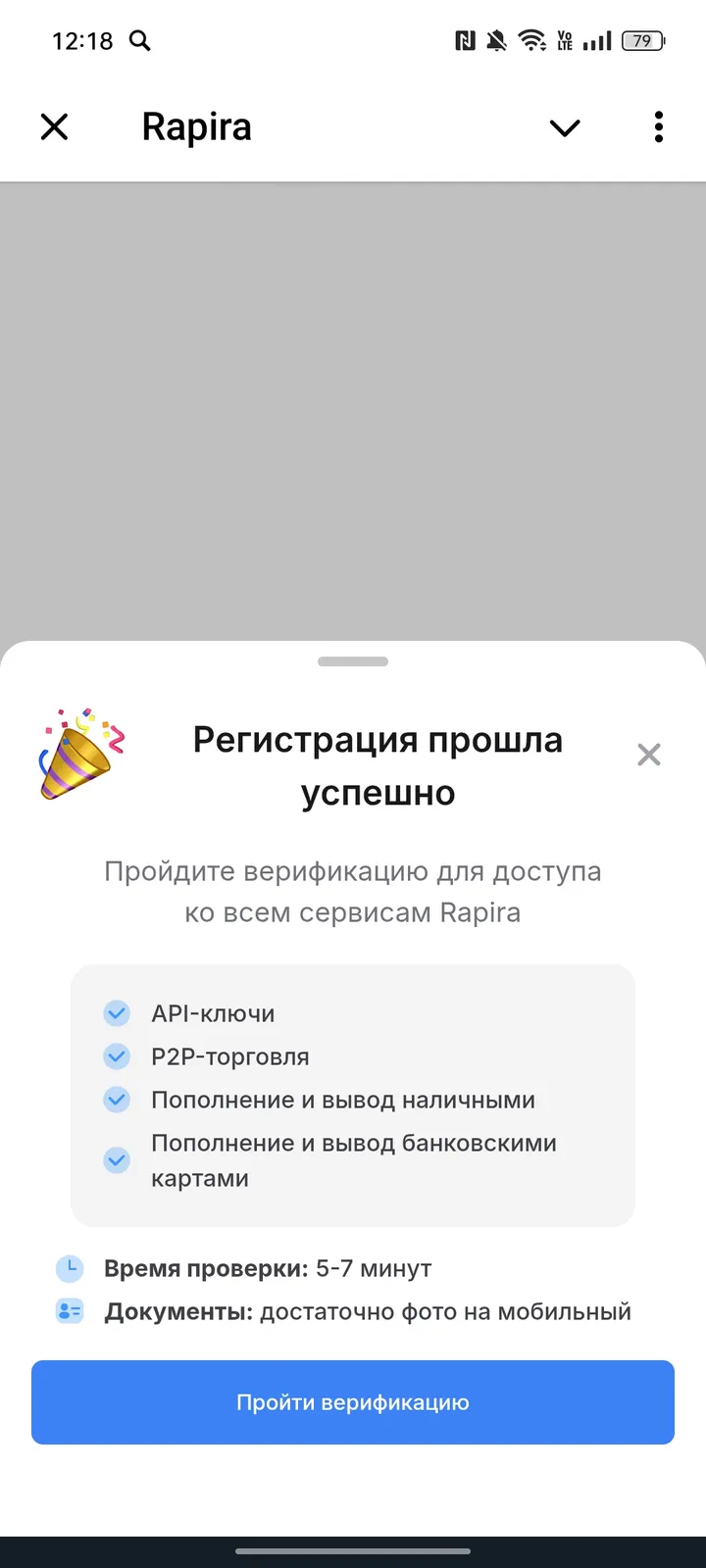Dismiss the popup via its X icon
Viewport: 706px width, 1568px height.
[x=649, y=755]
